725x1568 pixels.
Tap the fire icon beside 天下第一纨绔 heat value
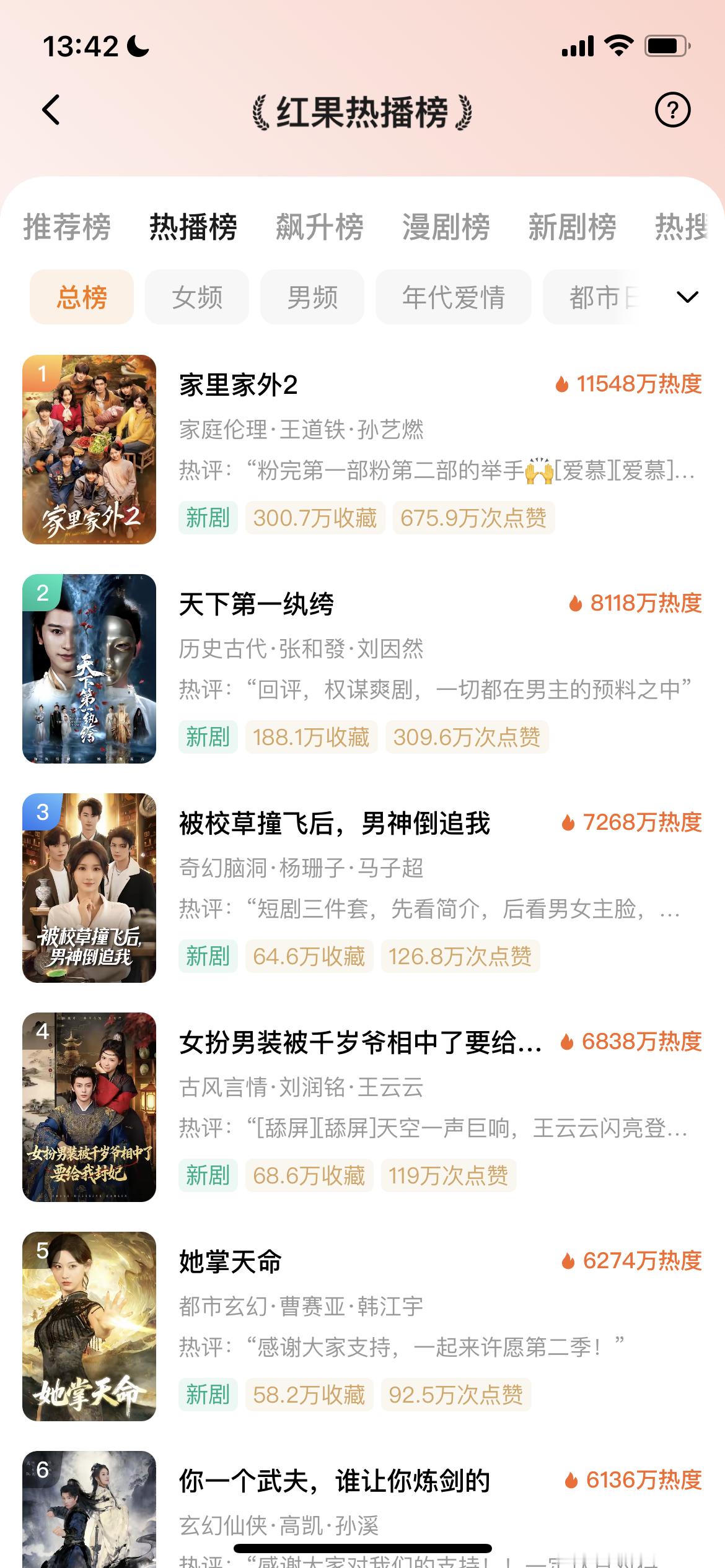[x=575, y=604]
